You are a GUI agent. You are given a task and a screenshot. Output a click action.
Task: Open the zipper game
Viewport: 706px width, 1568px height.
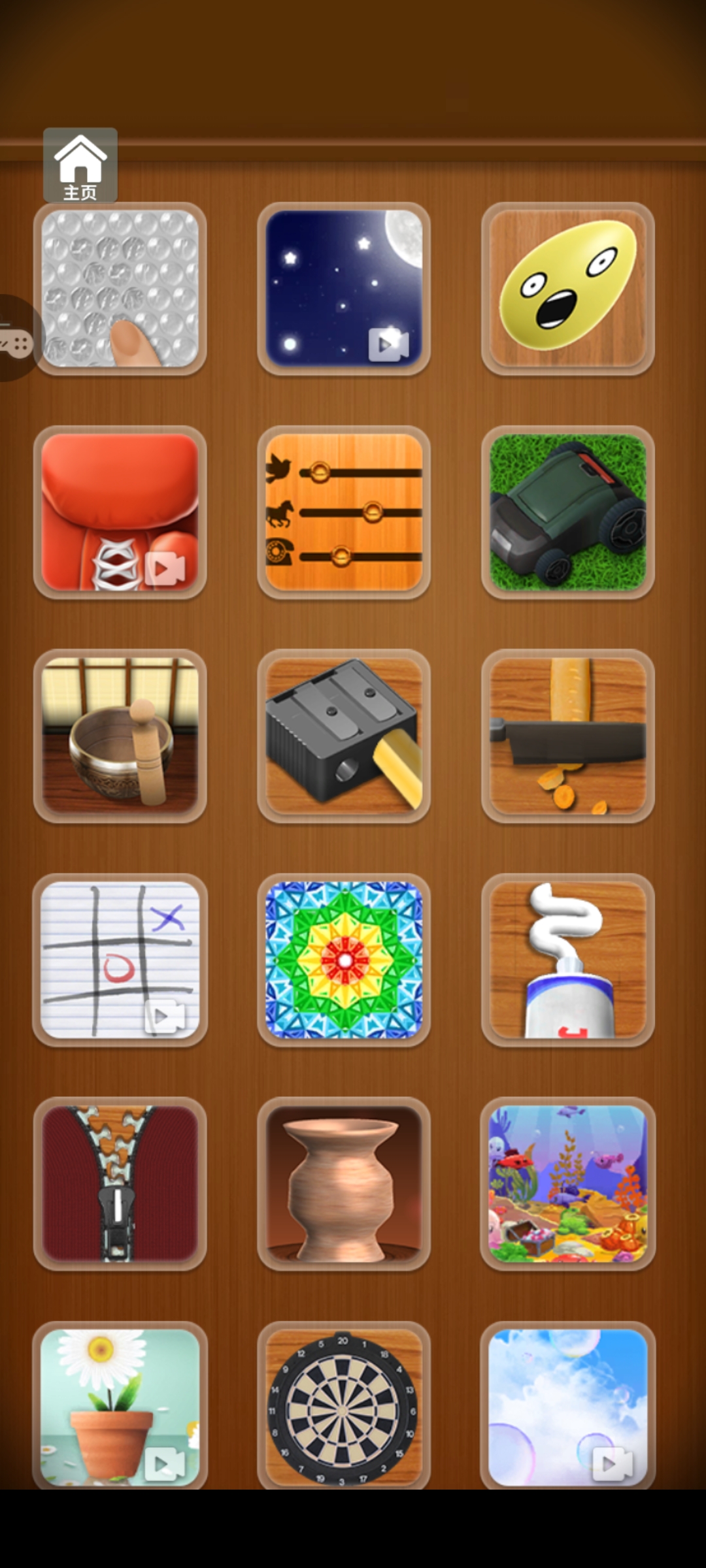coord(120,1183)
